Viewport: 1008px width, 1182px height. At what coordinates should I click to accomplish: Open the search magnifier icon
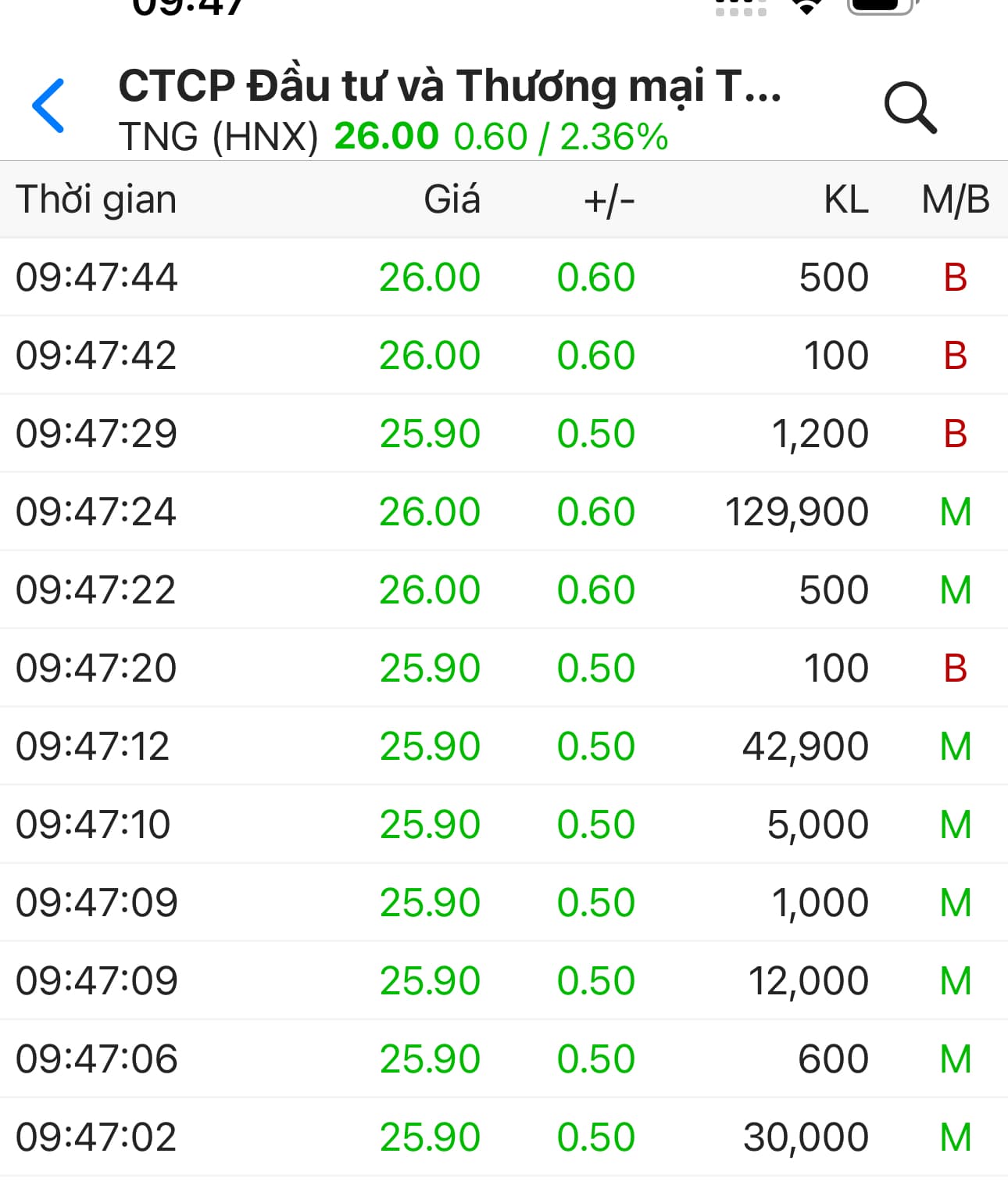[x=910, y=108]
